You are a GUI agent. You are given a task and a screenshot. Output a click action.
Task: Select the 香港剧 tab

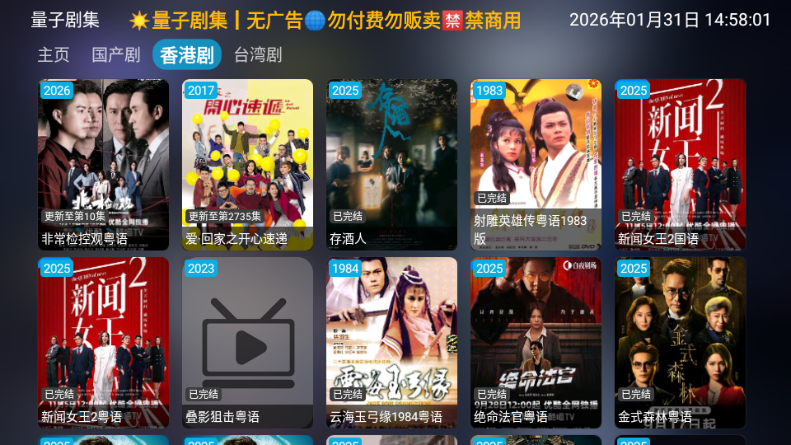(187, 55)
